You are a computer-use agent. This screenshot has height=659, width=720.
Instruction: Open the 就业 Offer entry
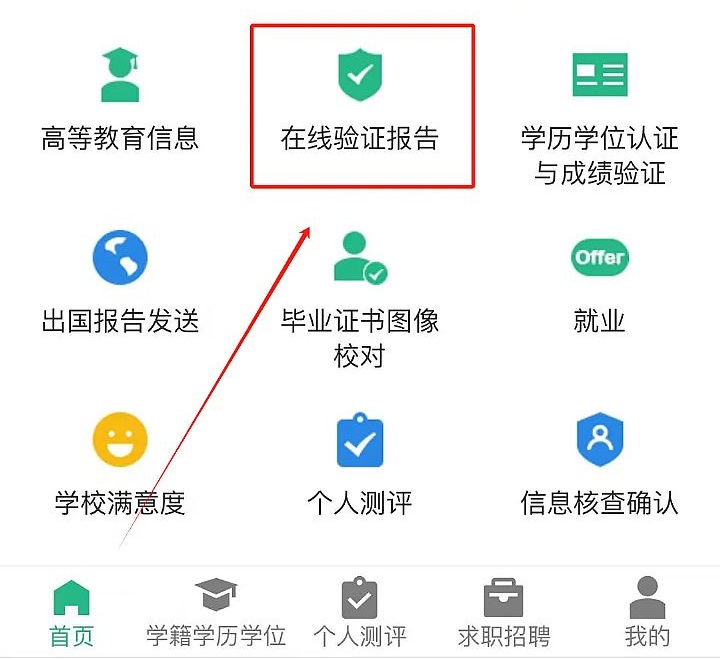click(x=600, y=283)
